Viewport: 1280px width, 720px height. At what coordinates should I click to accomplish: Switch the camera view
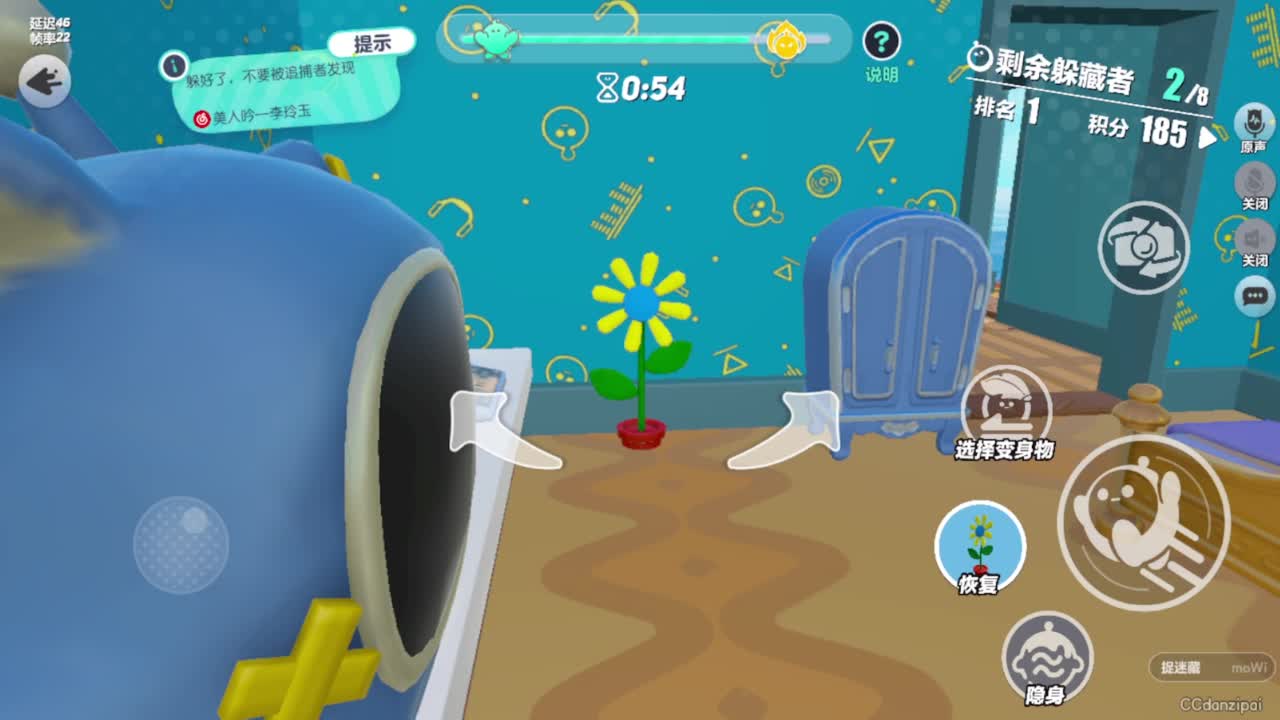(1143, 246)
